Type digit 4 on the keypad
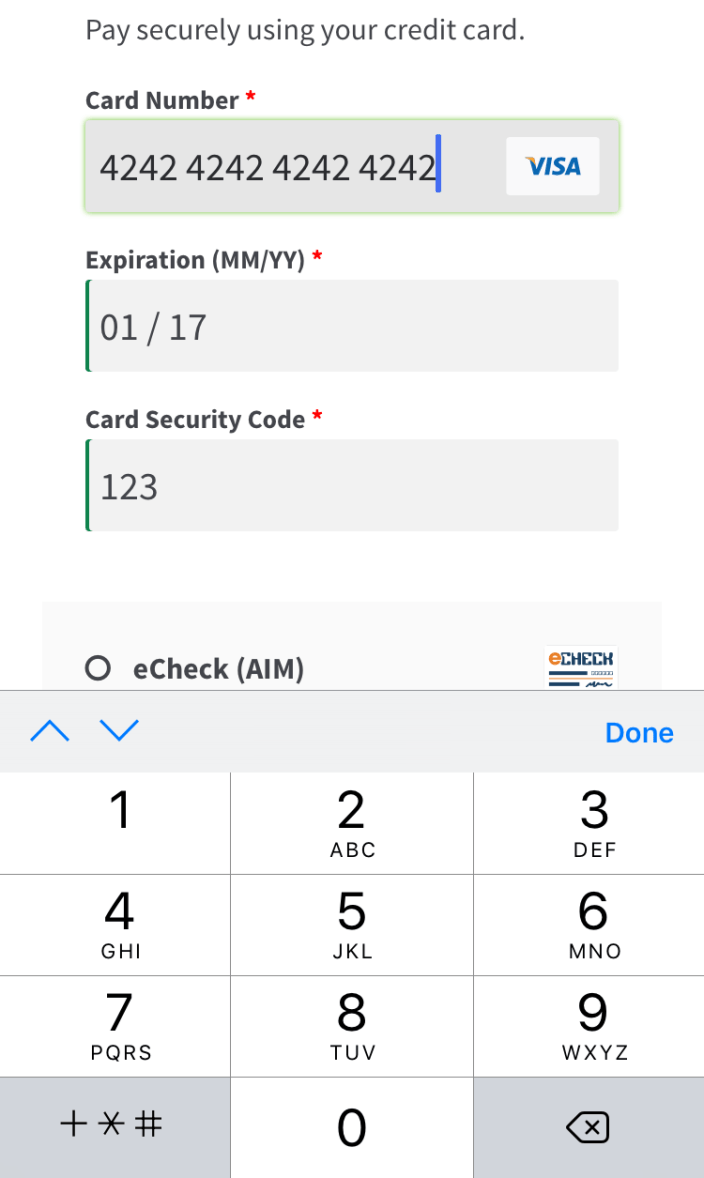 point(119,925)
